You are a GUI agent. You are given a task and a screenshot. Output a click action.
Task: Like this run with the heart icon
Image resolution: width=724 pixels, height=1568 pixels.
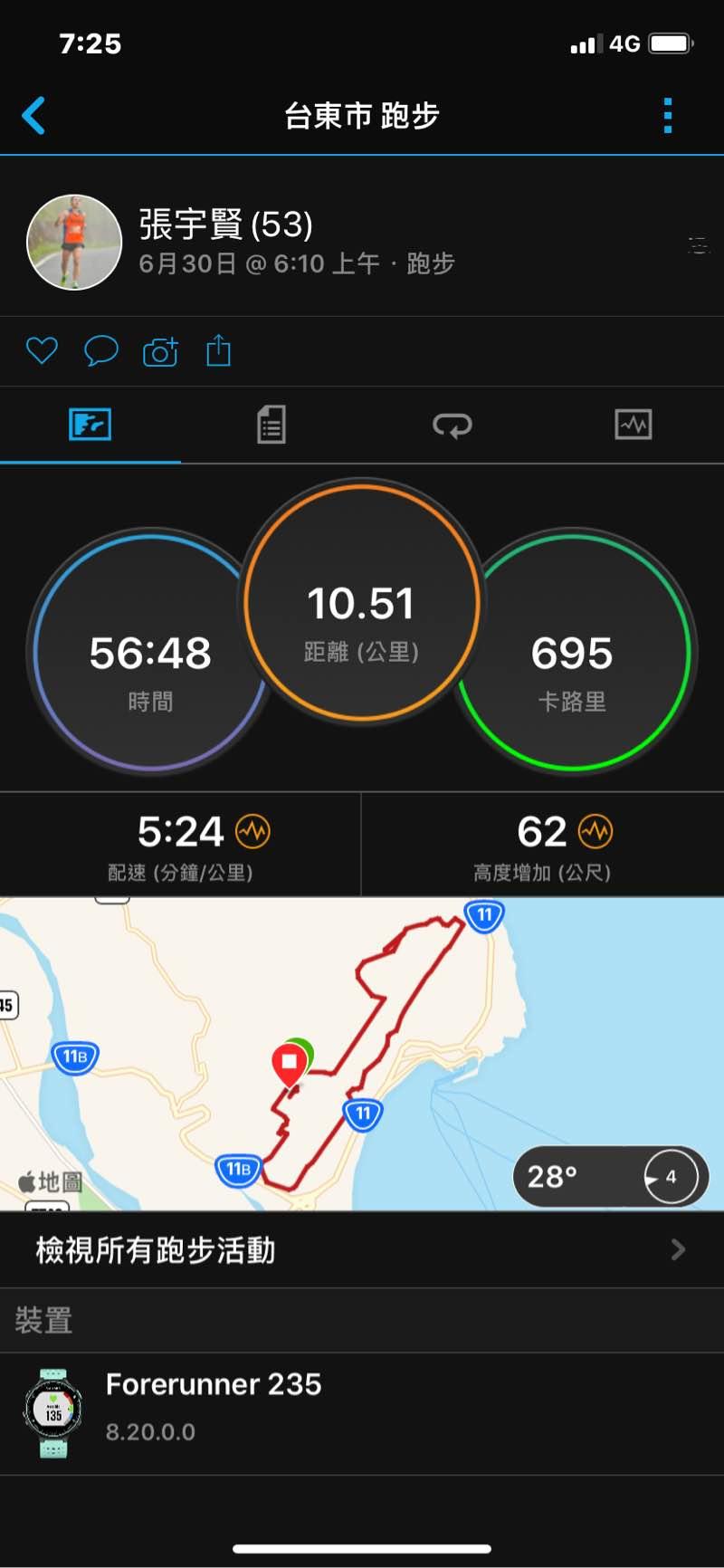click(42, 350)
